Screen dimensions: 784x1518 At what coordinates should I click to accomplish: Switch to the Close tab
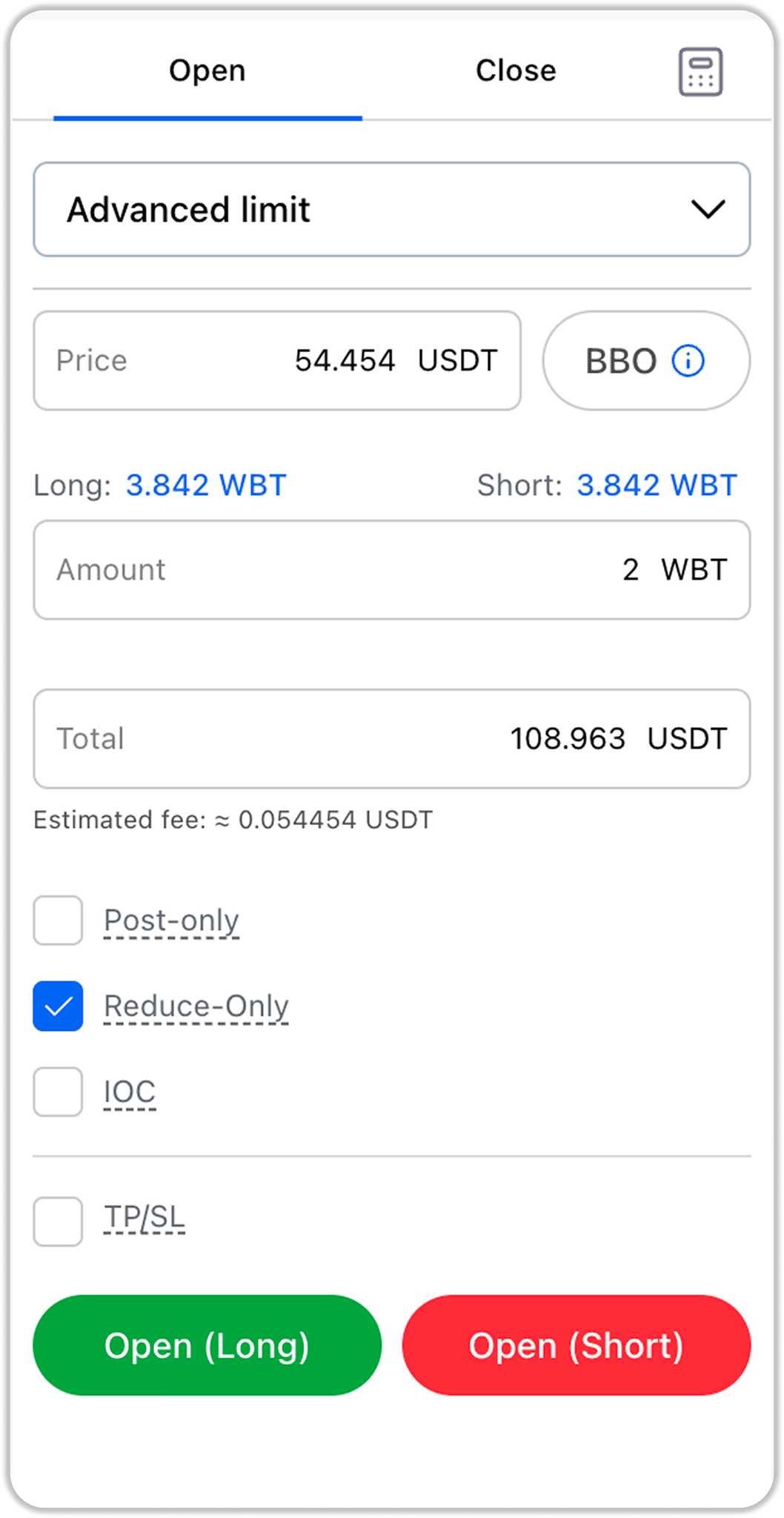(x=516, y=71)
